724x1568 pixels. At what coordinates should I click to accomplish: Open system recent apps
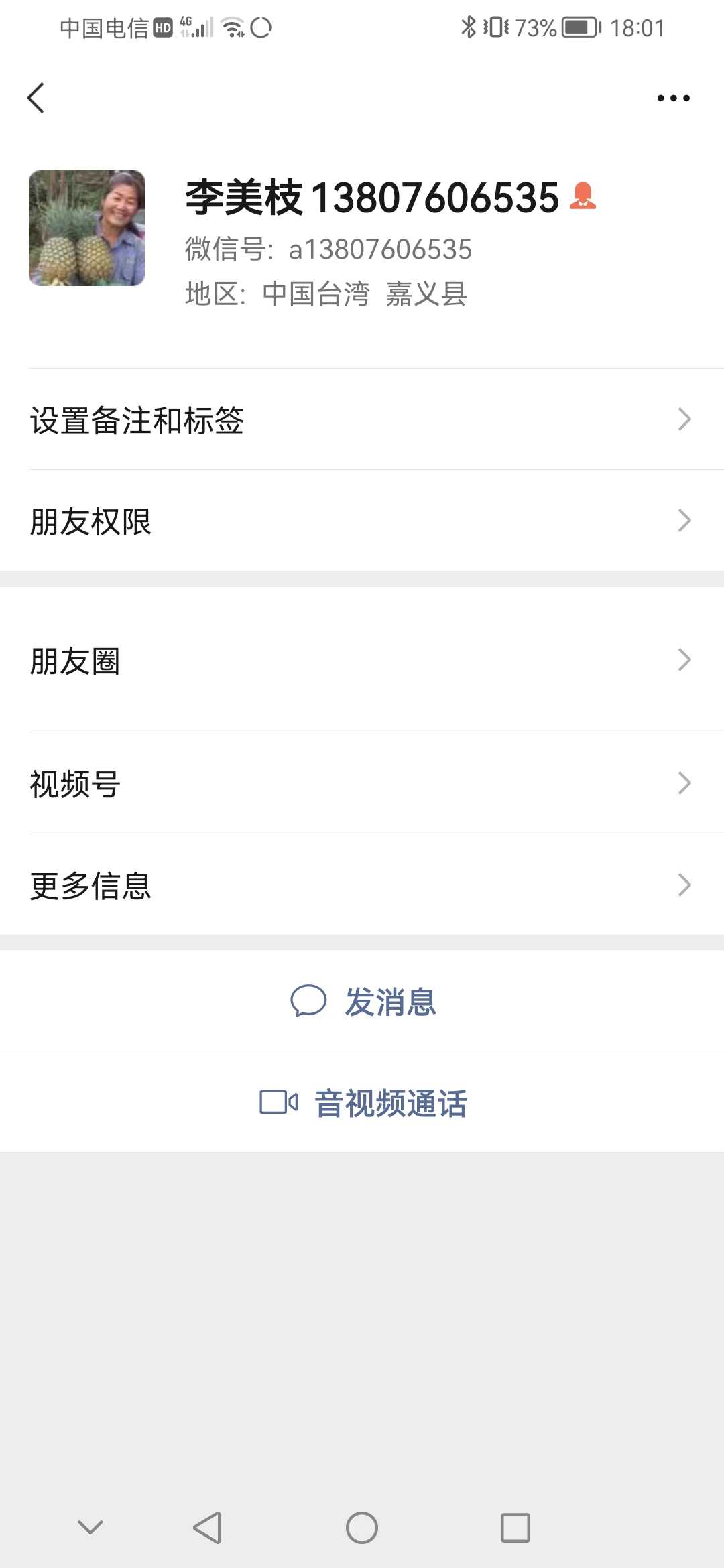[516, 1528]
